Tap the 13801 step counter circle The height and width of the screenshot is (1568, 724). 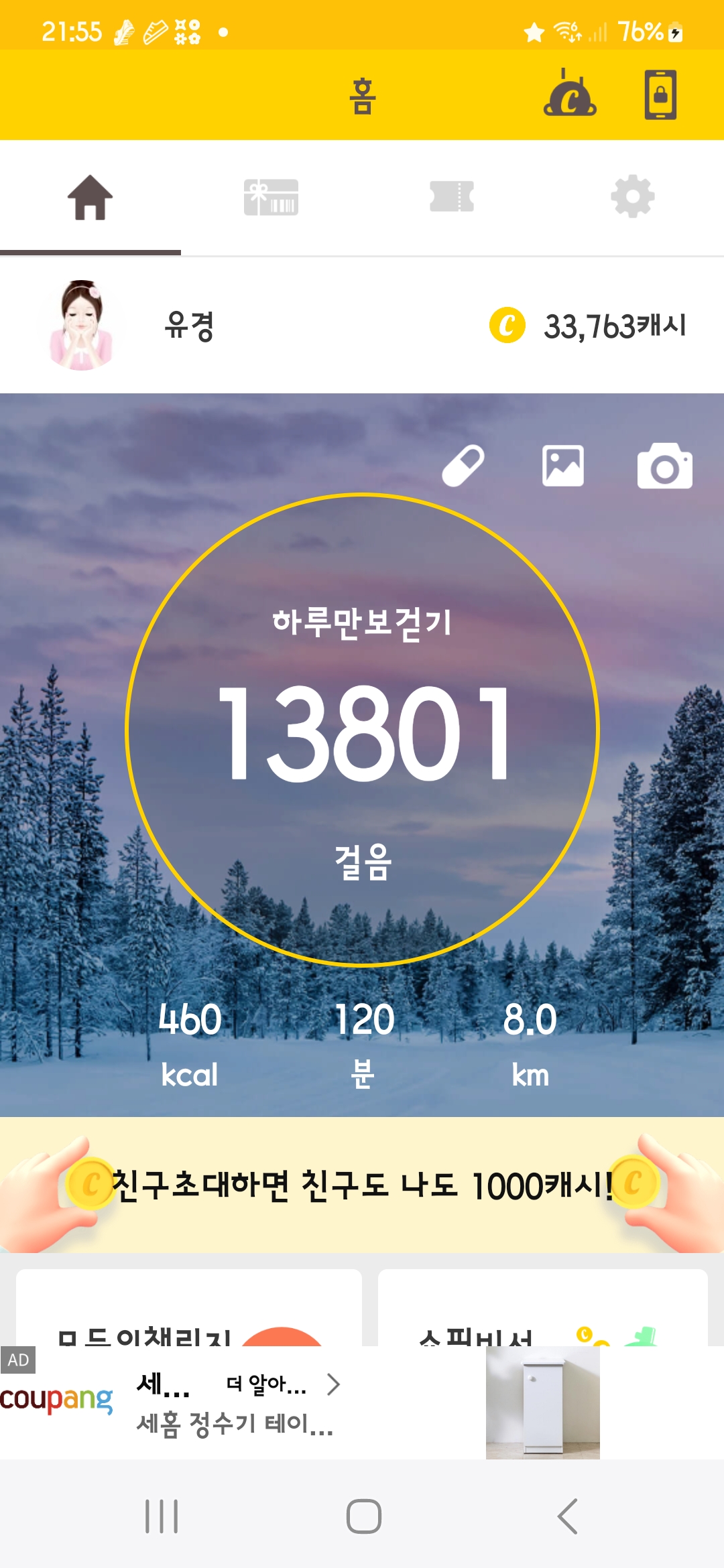(362, 730)
